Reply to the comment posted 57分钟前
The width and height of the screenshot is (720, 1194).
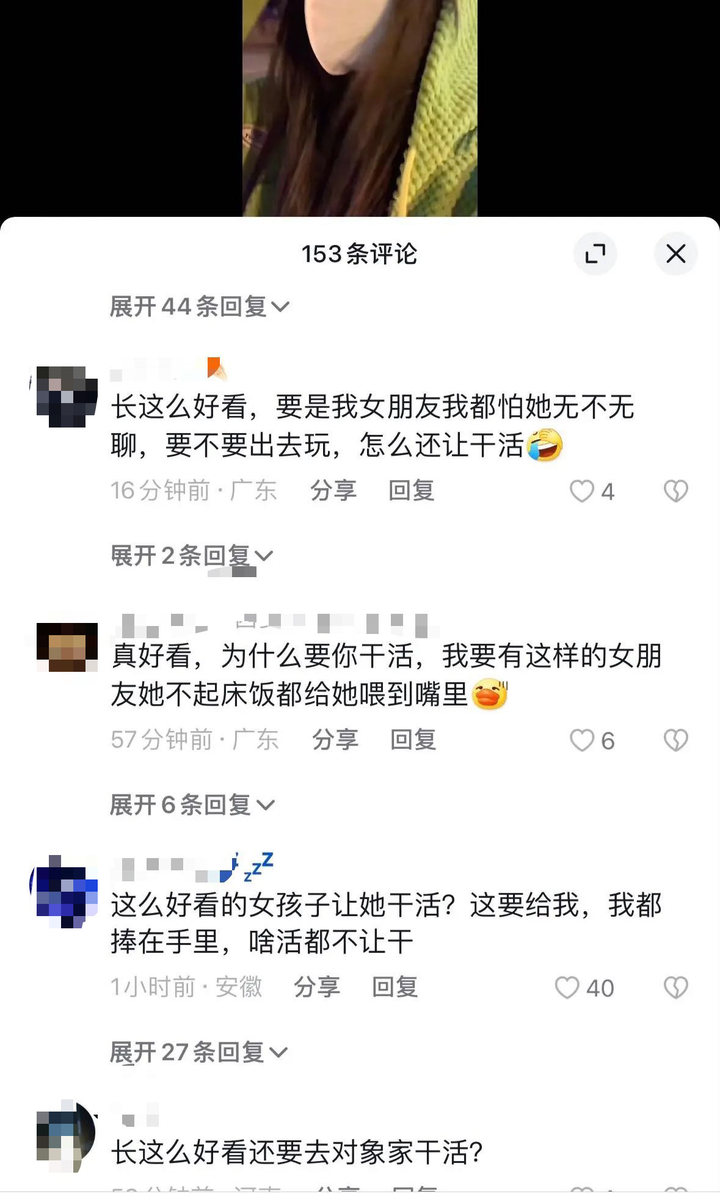[413, 739]
